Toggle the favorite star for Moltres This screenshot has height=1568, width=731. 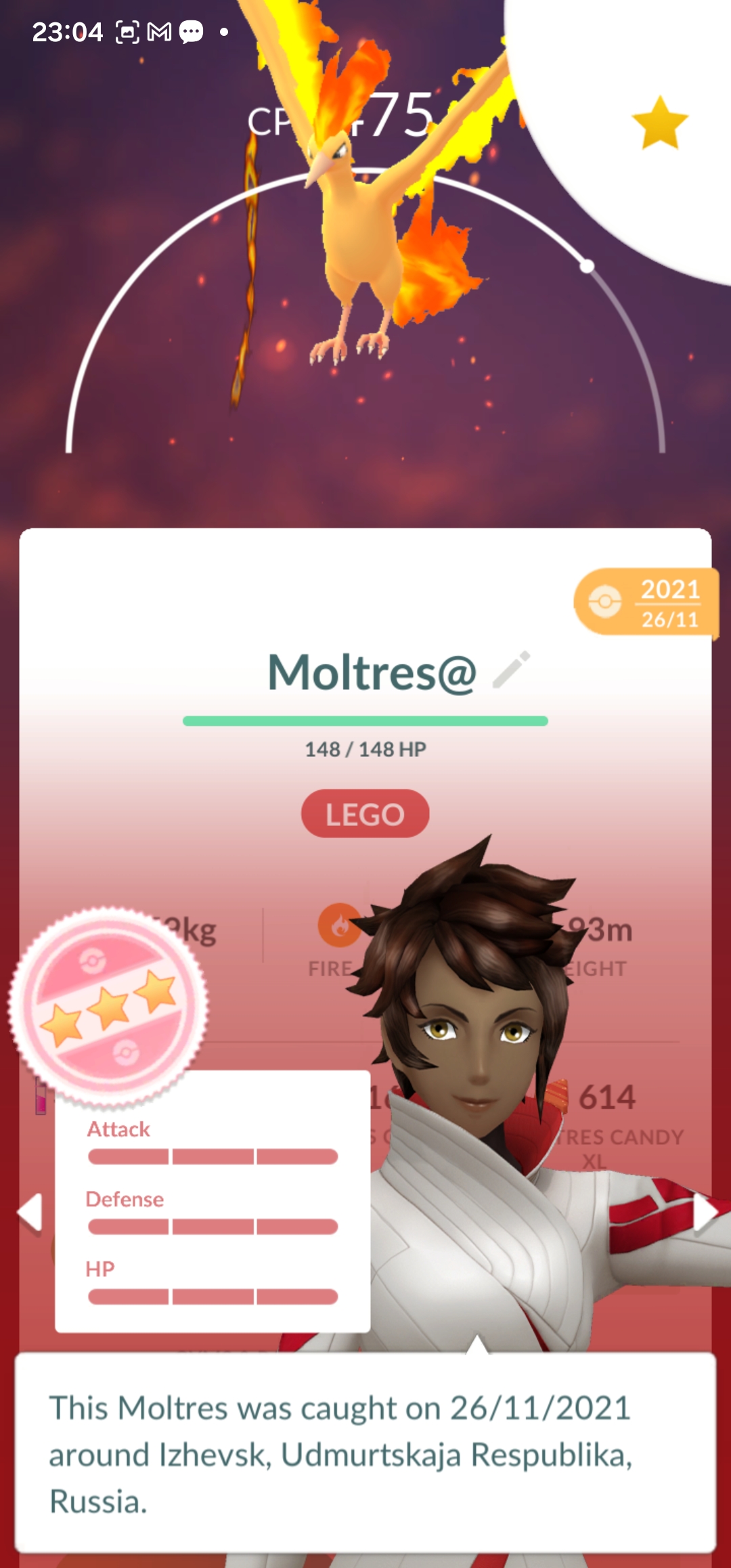(x=659, y=123)
